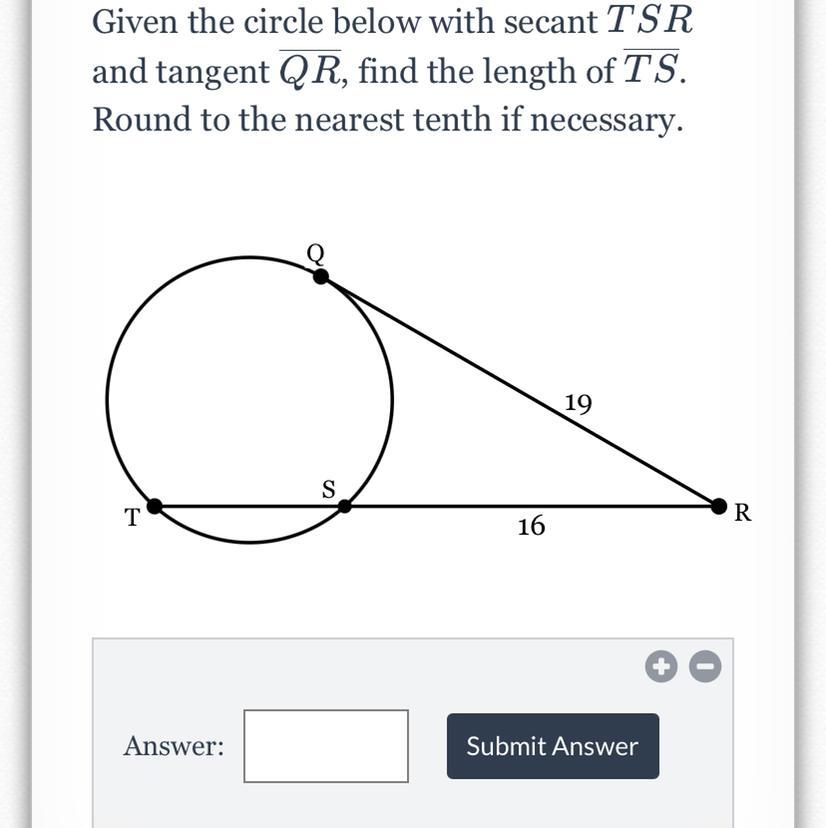This screenshot has width=826, height=828.
Task: Tap the minus icon above Submit Answer
Action: pos(705,666)
